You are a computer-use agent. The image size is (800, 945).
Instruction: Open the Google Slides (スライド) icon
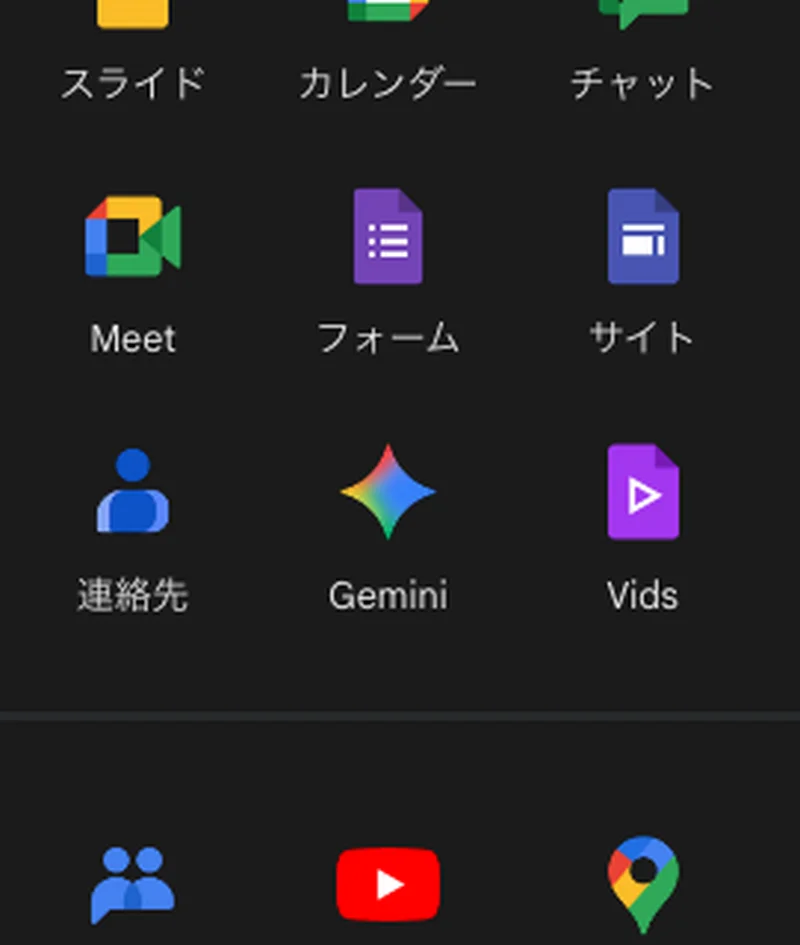pyautogui.click(x=131, y=10)
